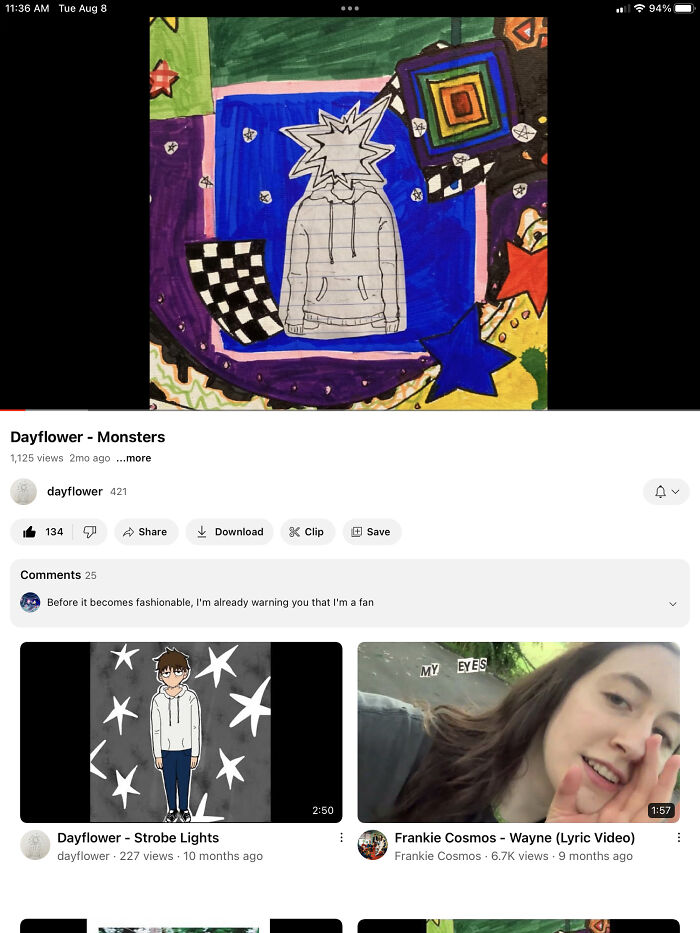Play Dayflower - Strobe Lights video
Image resolution: width=700 pixels, height=933 pixels.
(181, 732)
